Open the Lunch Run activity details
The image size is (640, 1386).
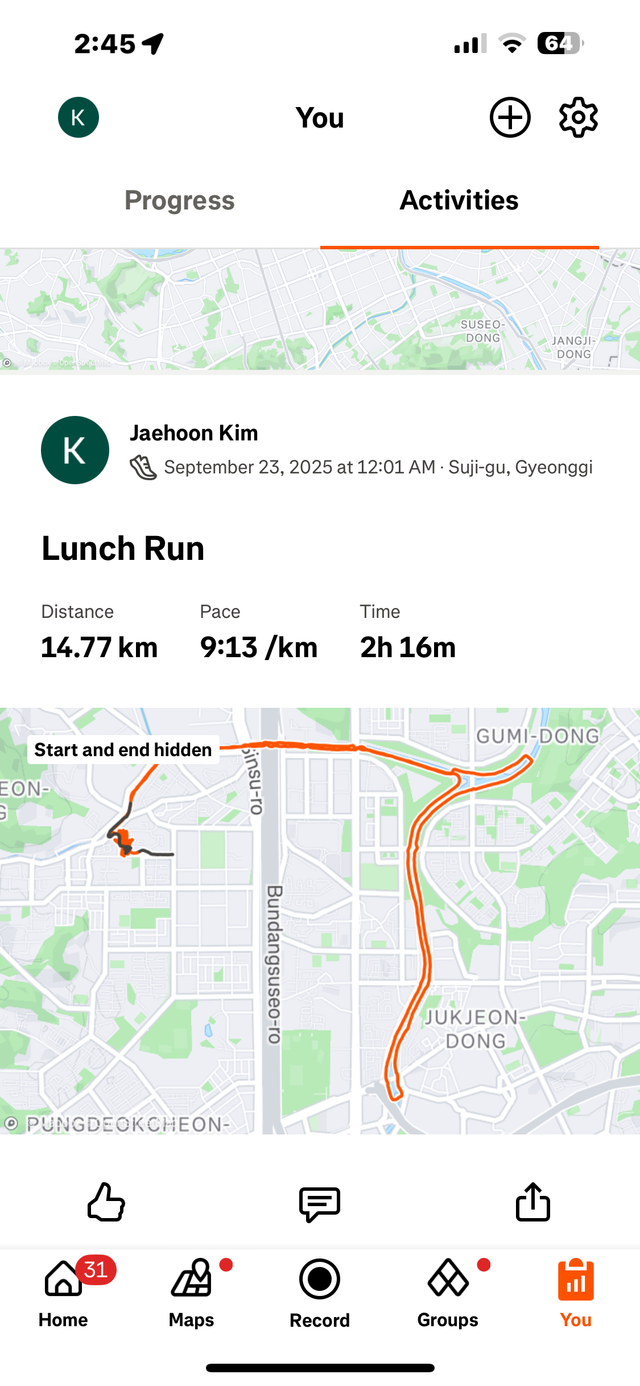click(x=123, y=548)
